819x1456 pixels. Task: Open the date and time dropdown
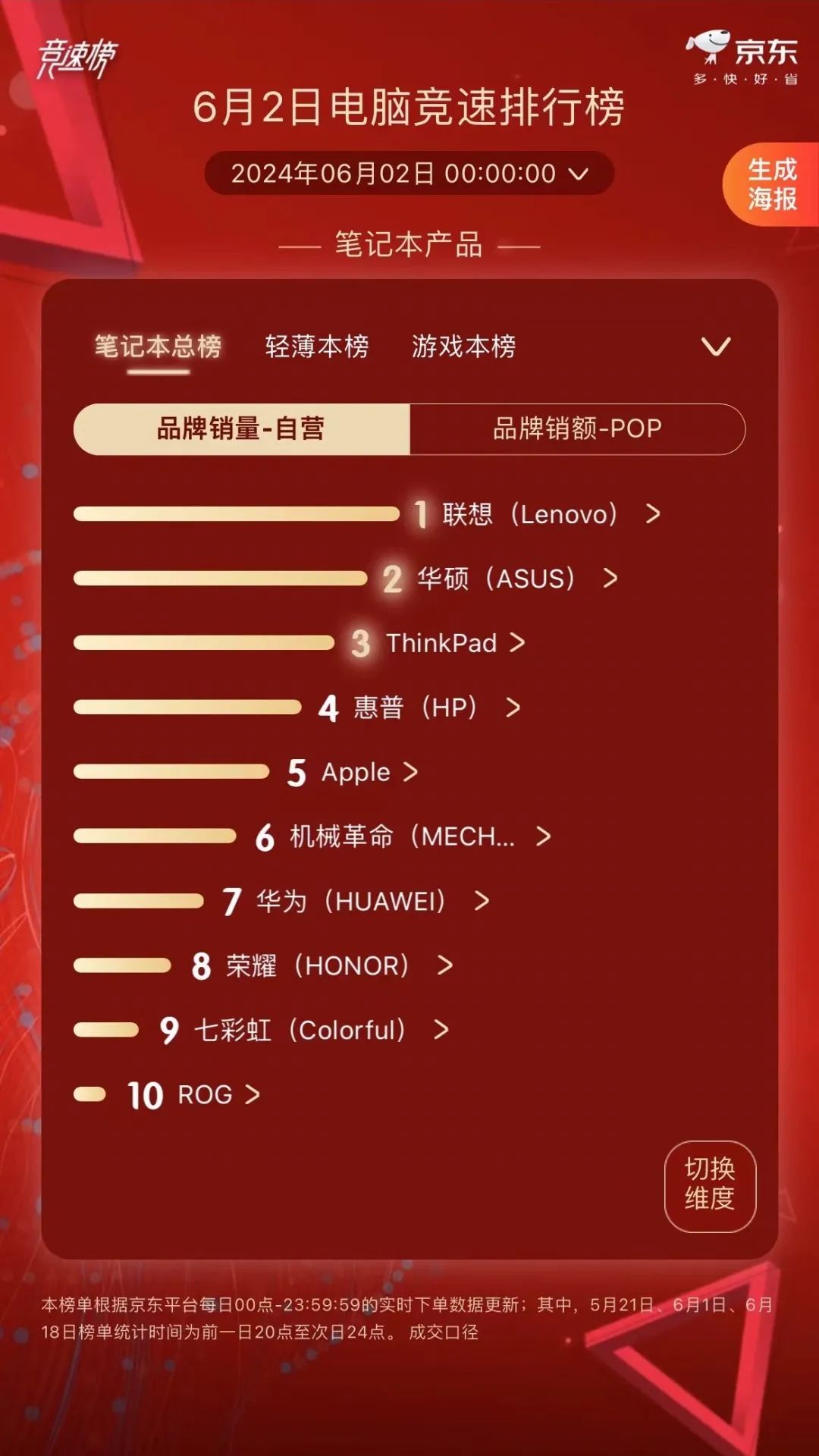click(x=409, y=173)
